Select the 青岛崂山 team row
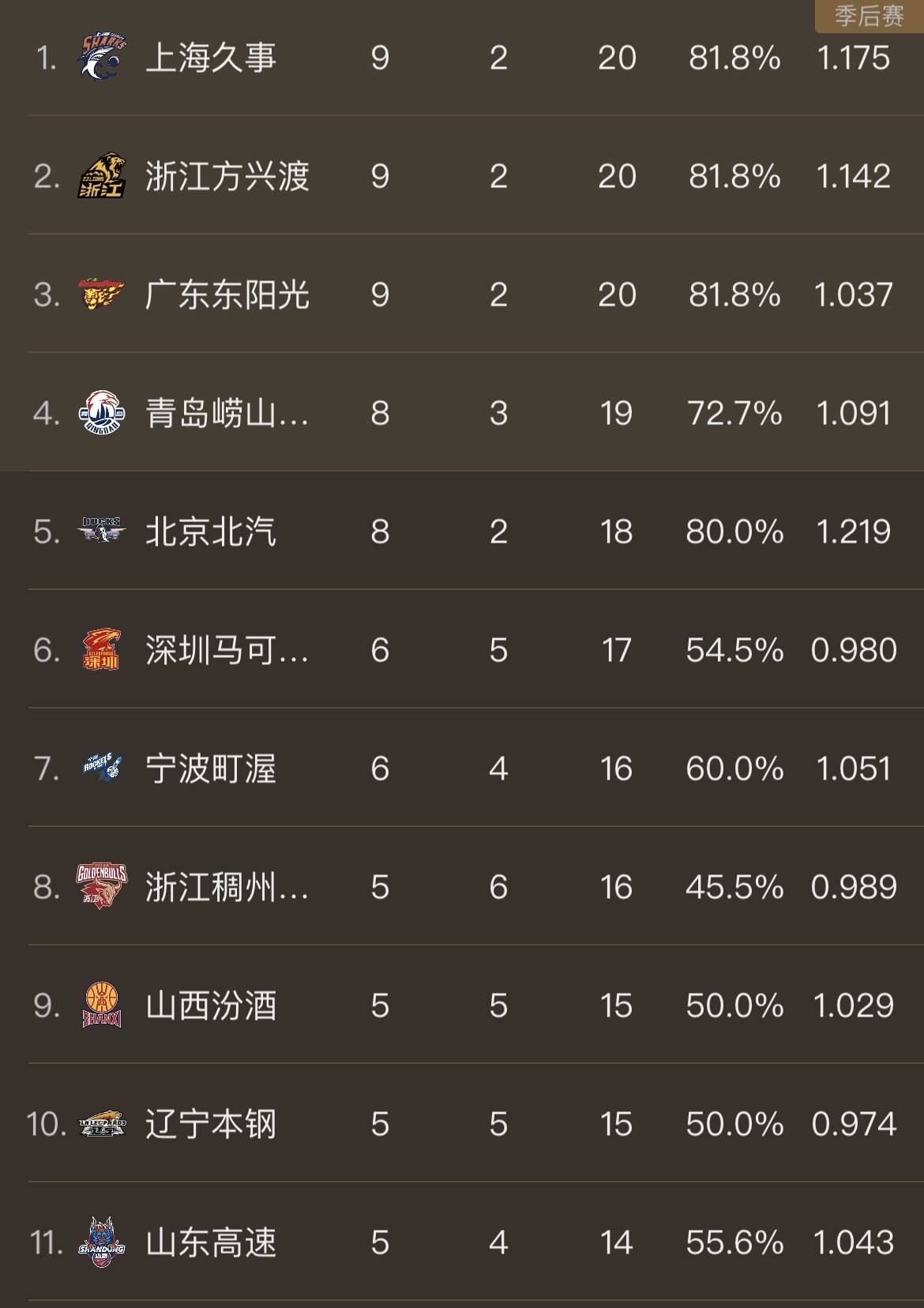924x1308 pixels. click(227, 413)
